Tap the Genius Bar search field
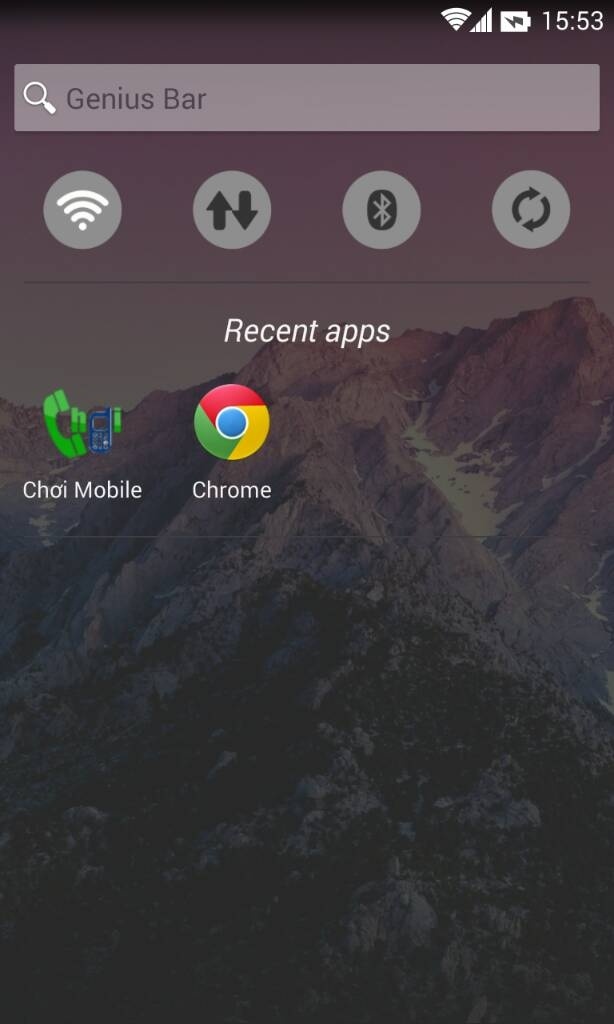 (x=306, y=98)
